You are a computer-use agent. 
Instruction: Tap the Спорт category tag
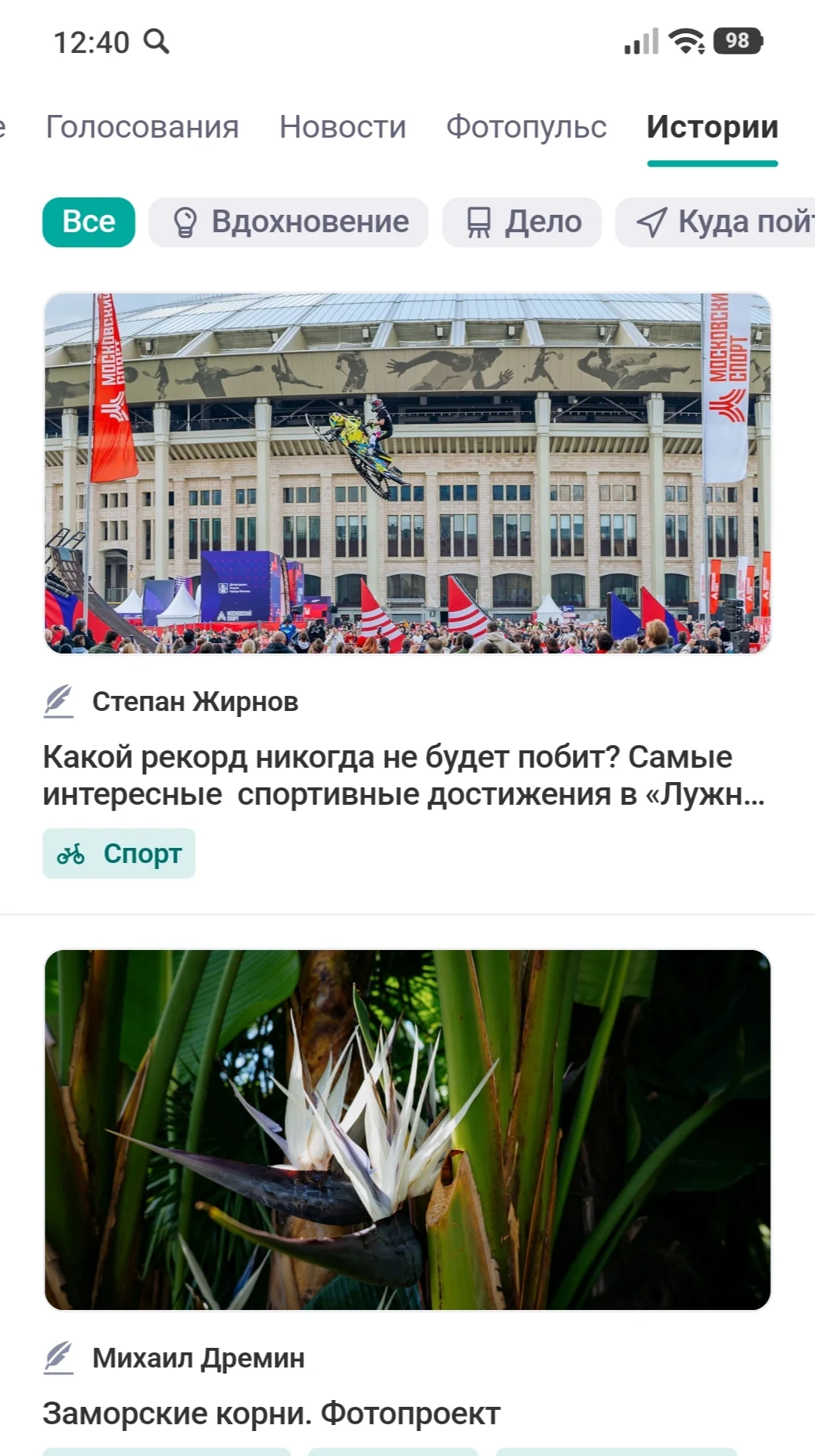click(119, 853)
